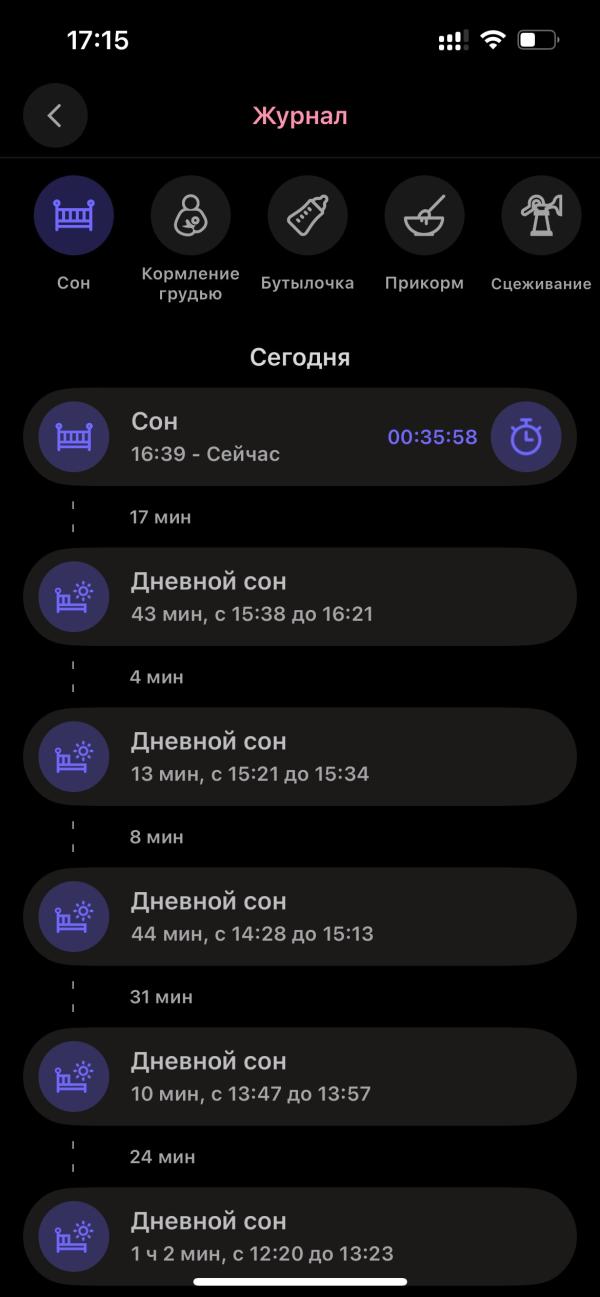Open the 10 мин nap from 13:47
The height and width of the screenshot is (1297, 600).
coord(300,1077)
